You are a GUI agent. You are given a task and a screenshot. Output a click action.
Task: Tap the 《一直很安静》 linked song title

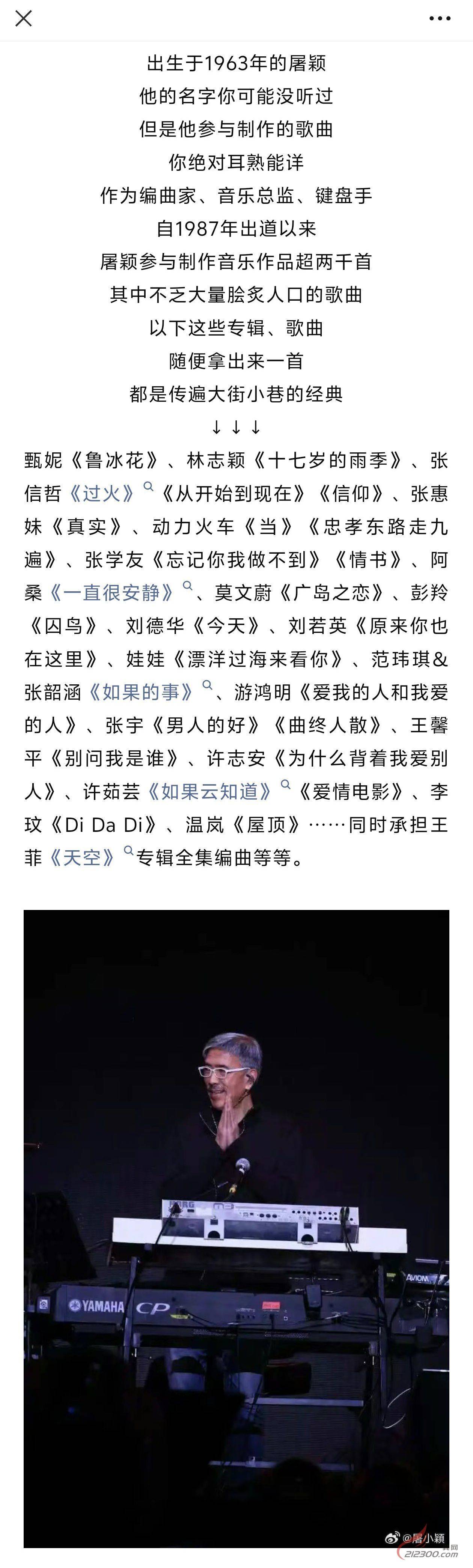pyautogui.click(x=112, y=592)
